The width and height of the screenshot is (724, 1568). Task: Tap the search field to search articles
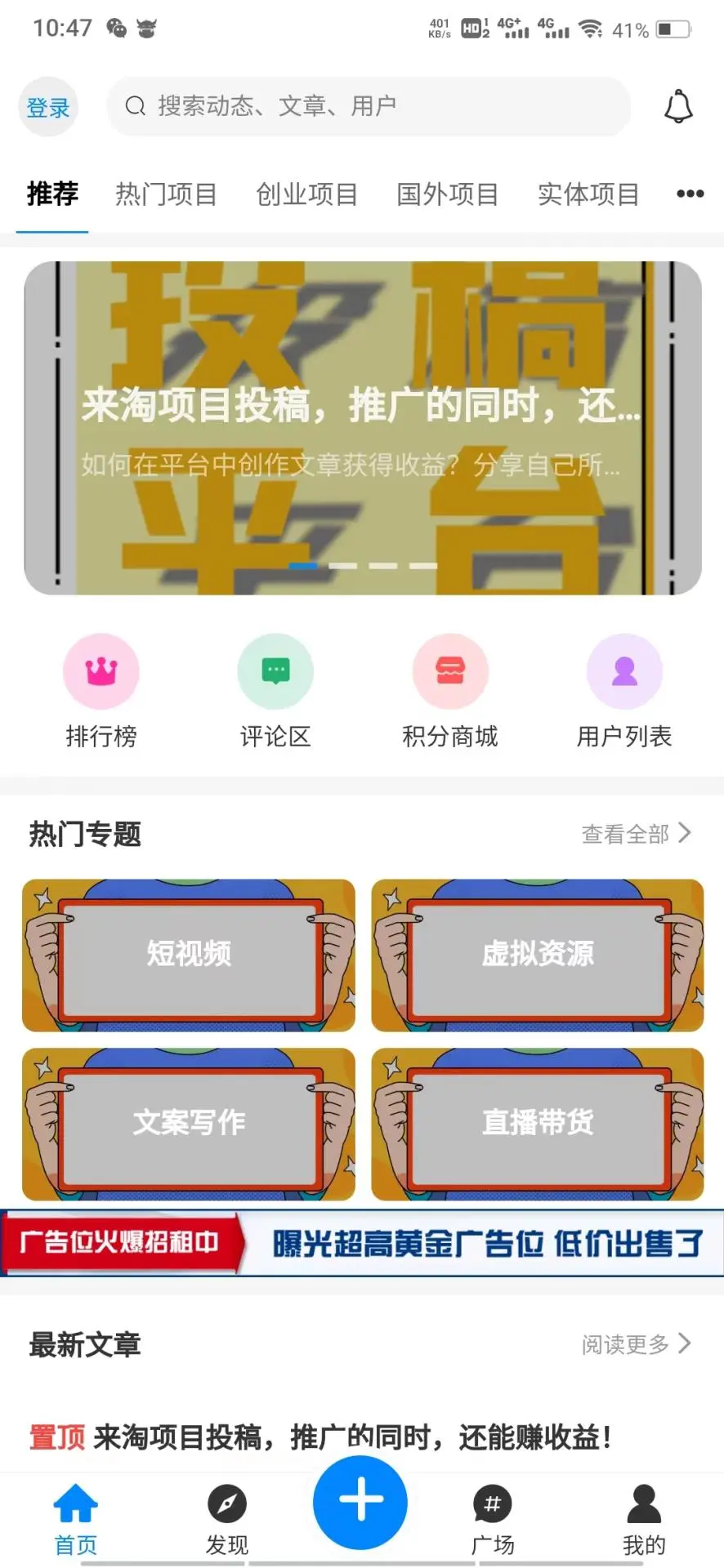pyautogui.click(x=369, y=106)
